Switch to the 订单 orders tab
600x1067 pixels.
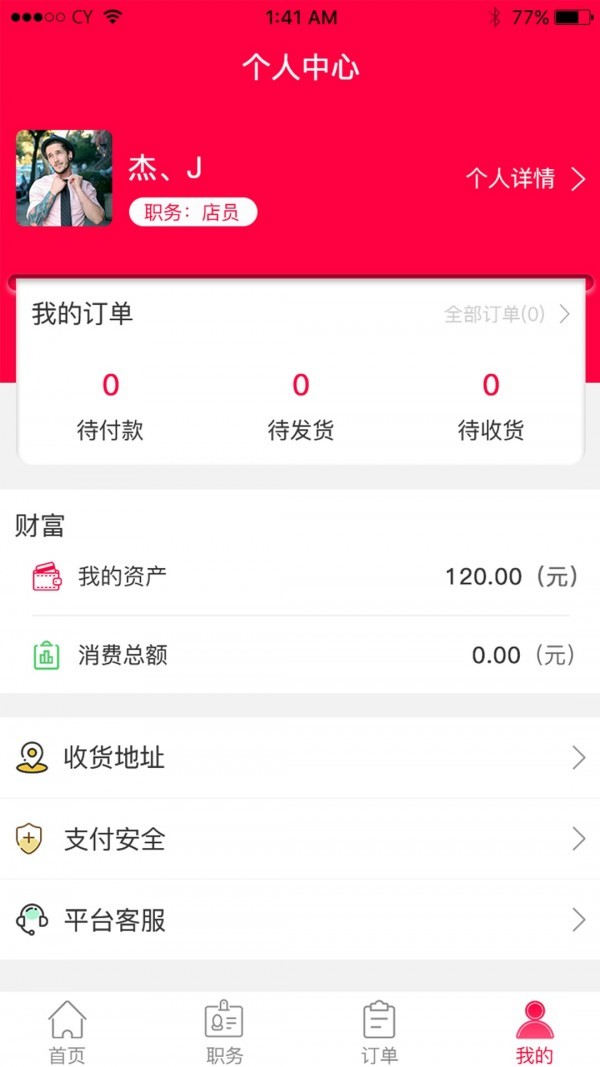[379, 1031]
